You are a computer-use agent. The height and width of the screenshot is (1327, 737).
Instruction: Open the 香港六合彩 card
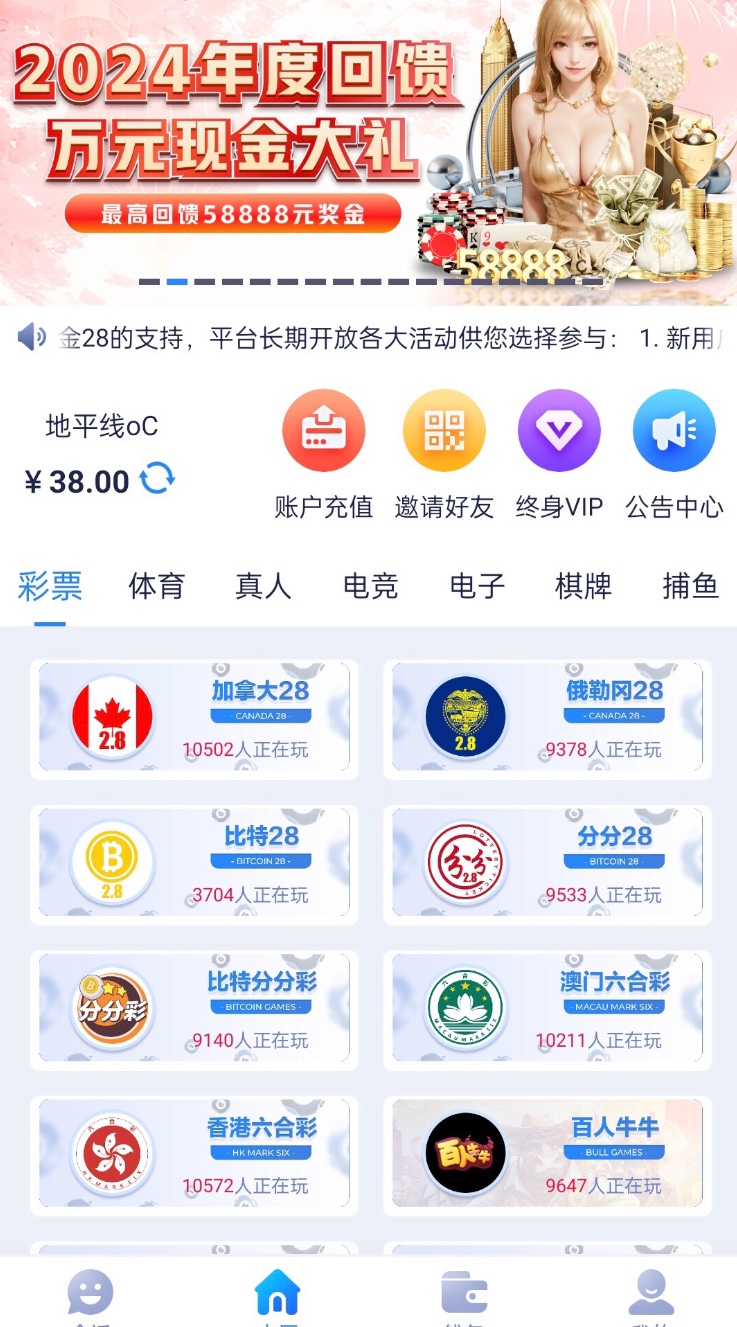194,1156
